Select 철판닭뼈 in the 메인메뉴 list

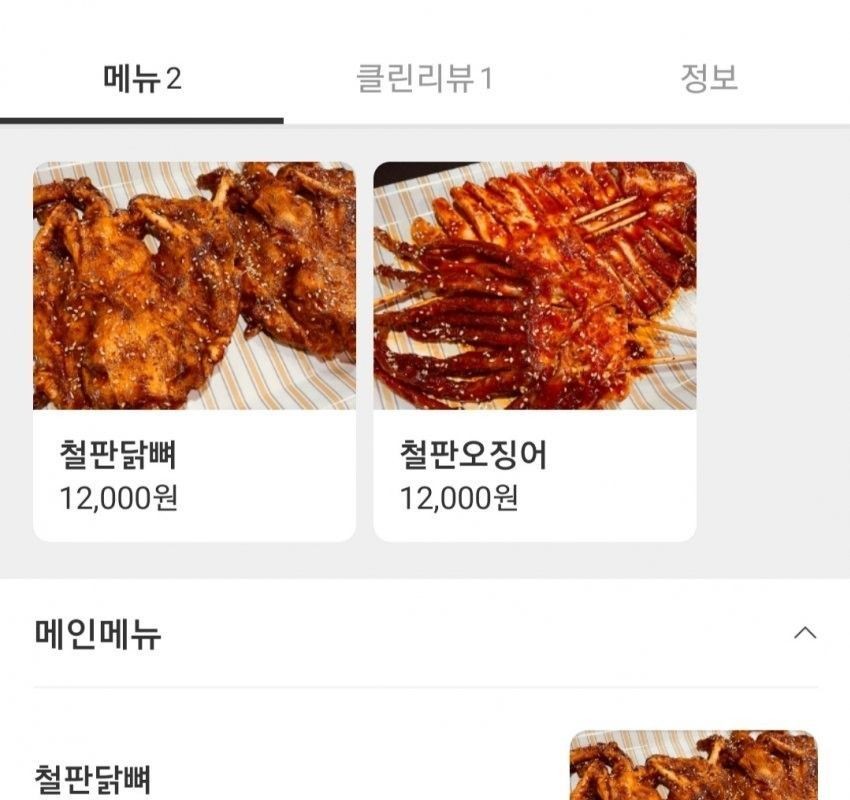(x=92, y=778)
